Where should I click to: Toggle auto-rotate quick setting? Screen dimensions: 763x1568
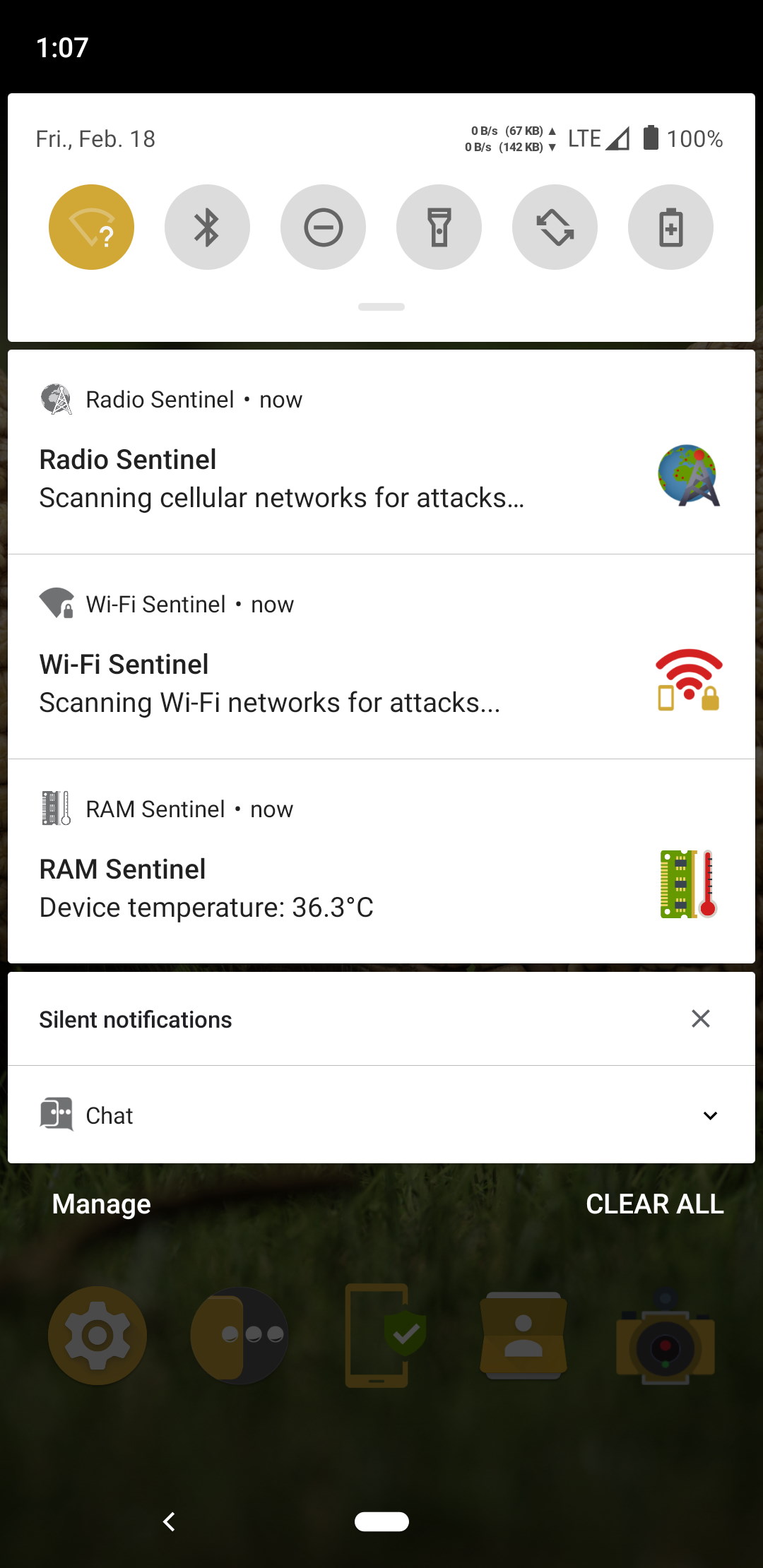555,227
